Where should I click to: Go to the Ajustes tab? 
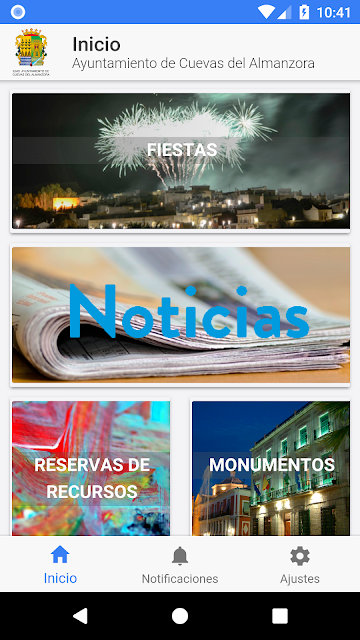(300, 564)
